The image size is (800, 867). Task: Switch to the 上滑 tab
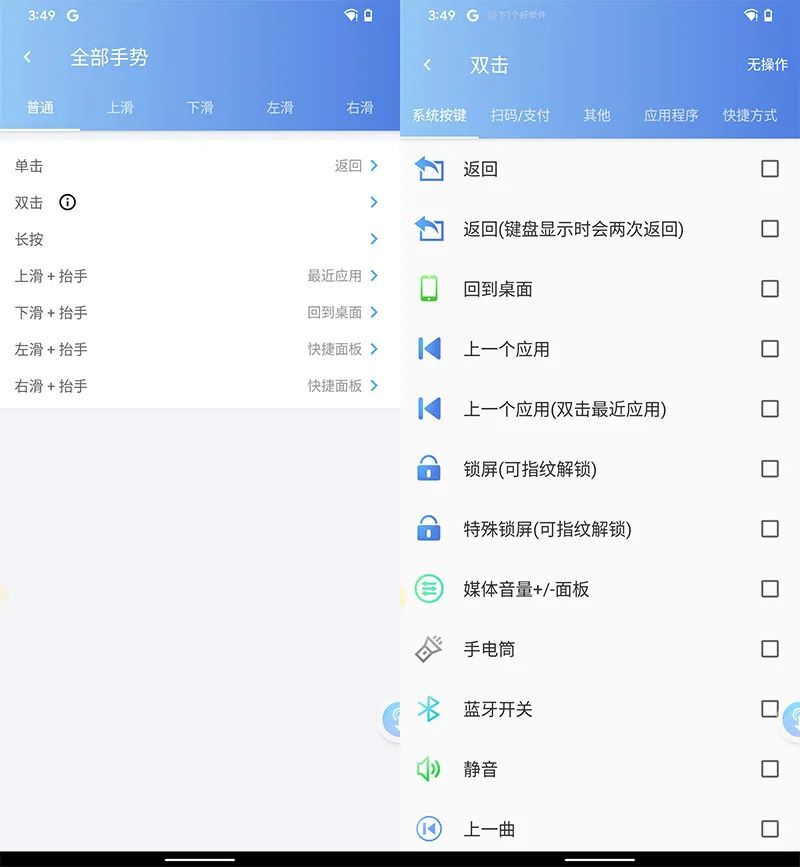[x=120, y=108]
